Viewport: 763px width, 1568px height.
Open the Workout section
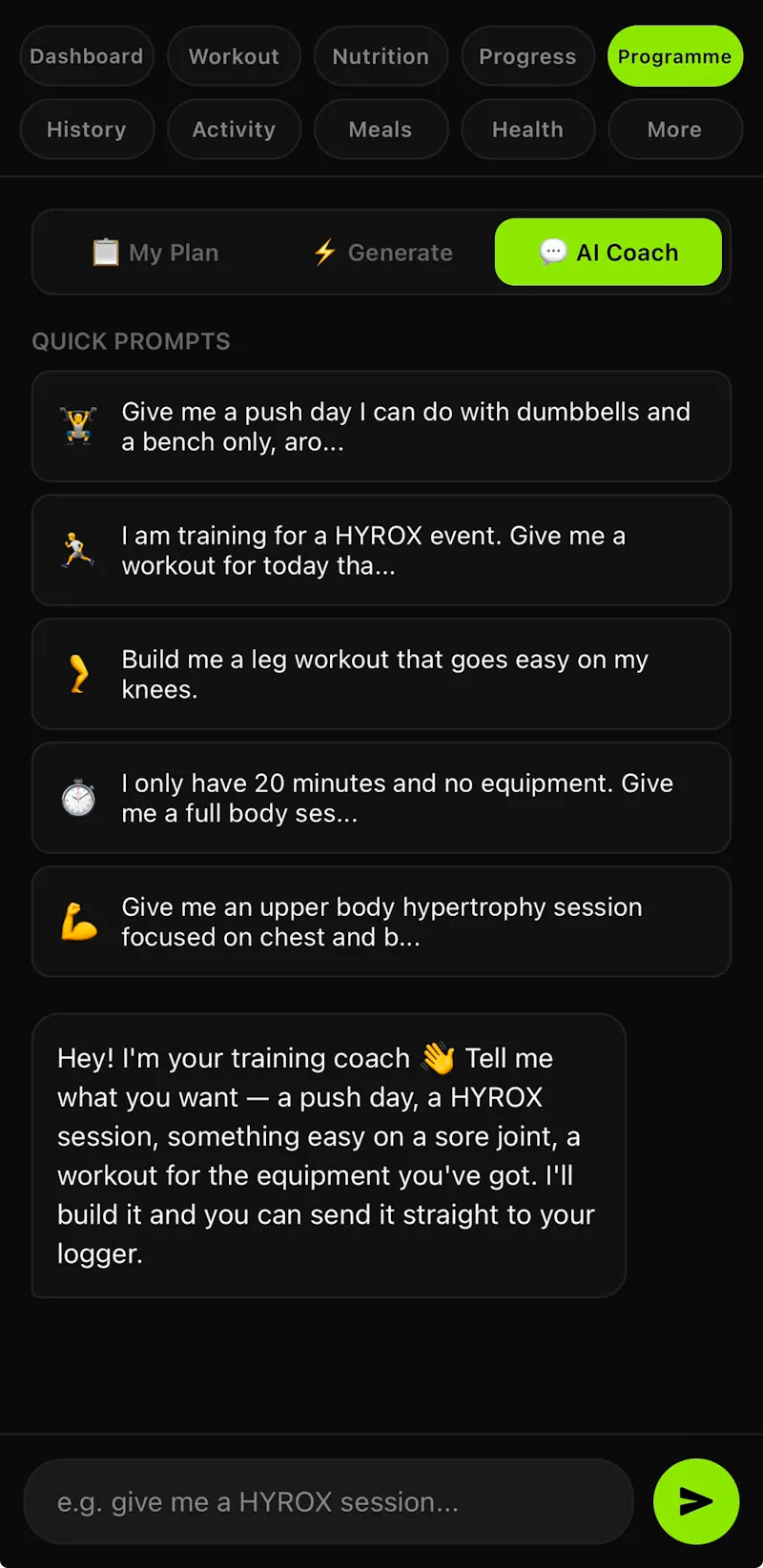234,56
